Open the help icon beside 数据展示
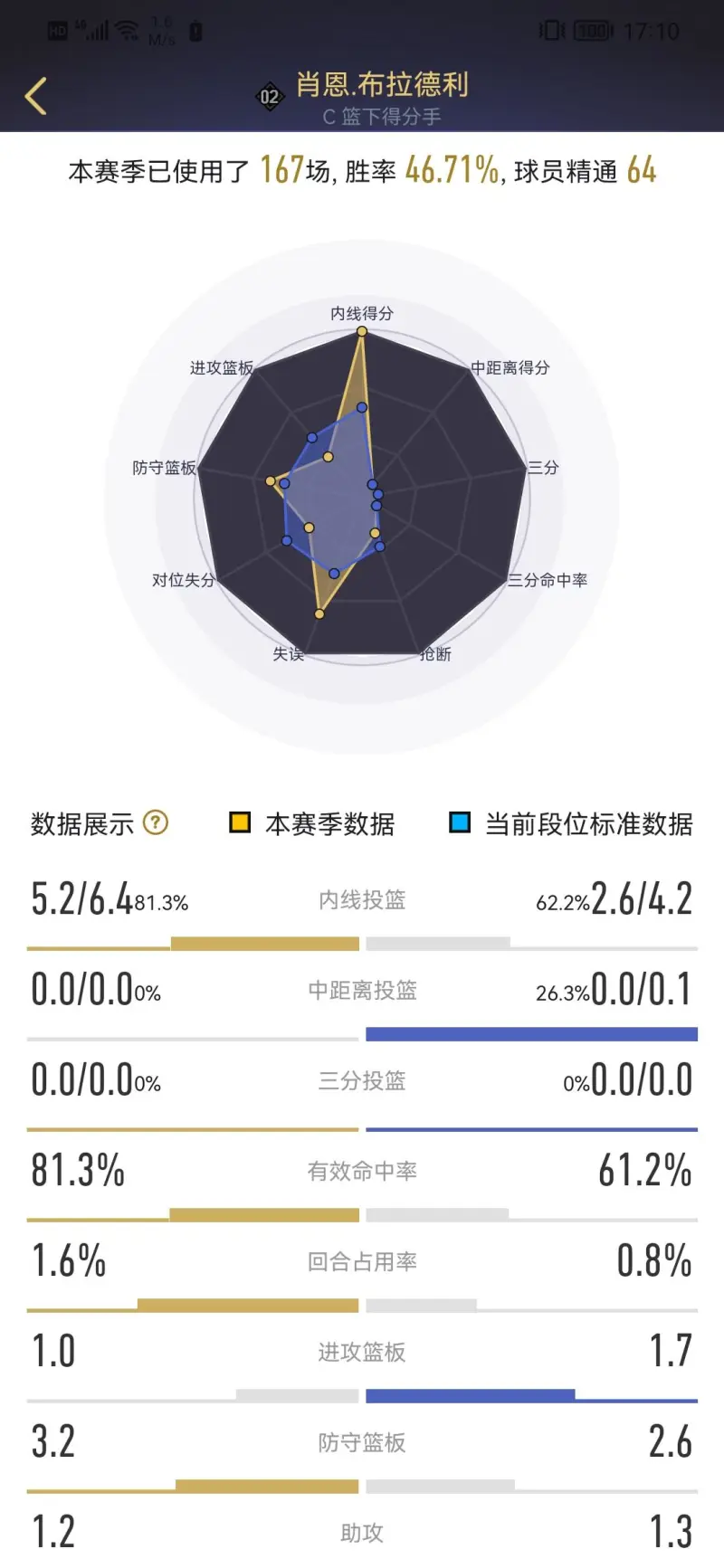 pos(156,822)
